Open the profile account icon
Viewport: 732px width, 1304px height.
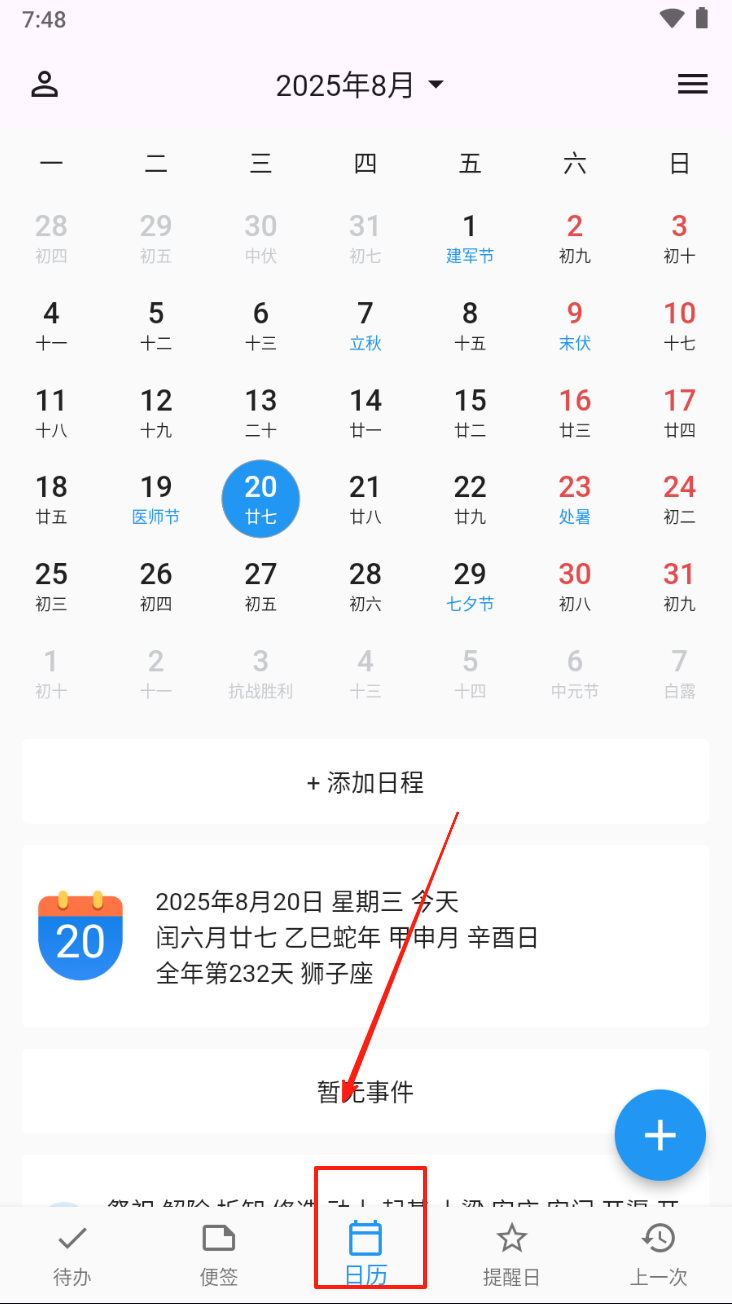tap(45, 85)
